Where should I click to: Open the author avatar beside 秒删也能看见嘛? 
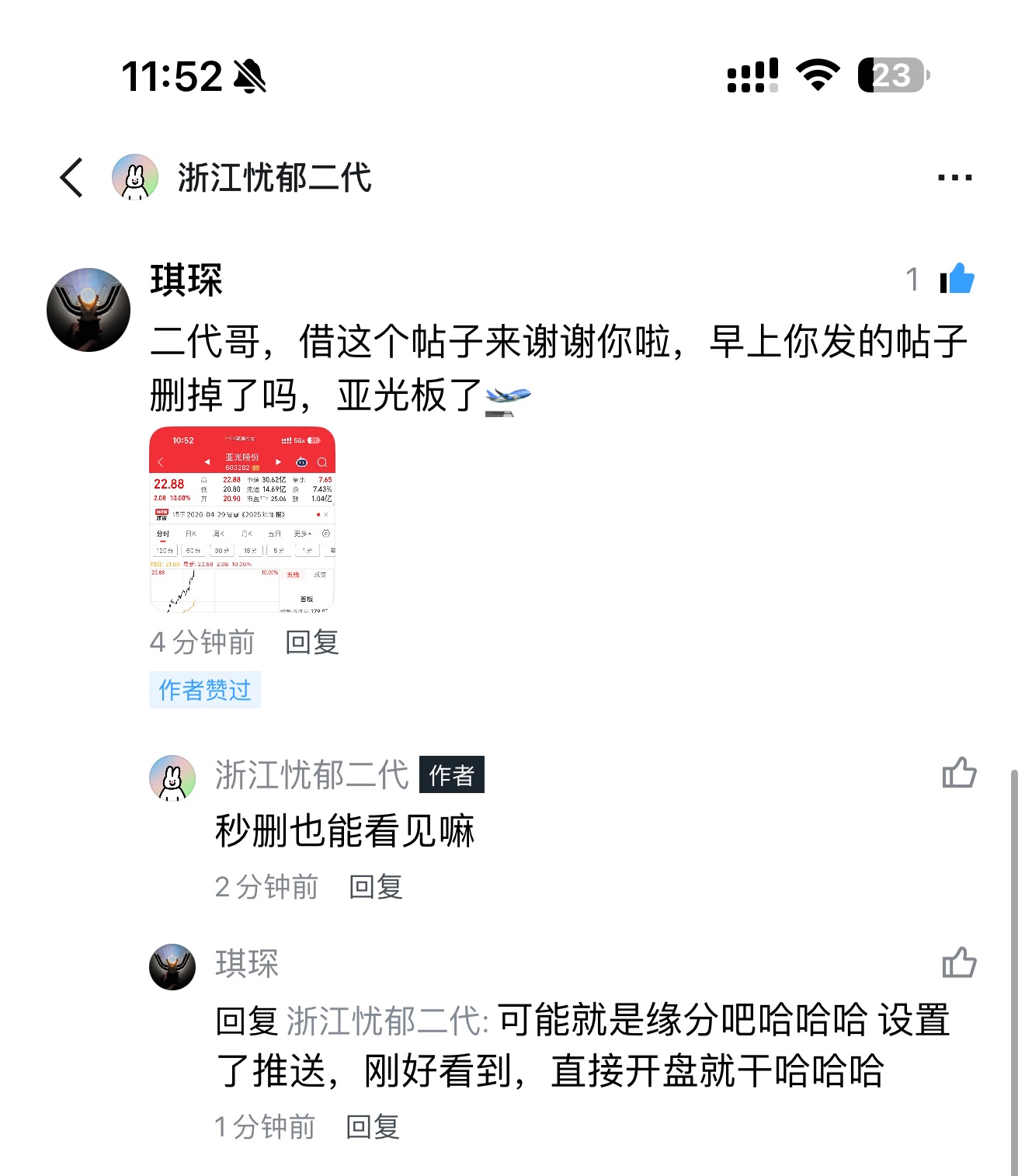point(172,778)
